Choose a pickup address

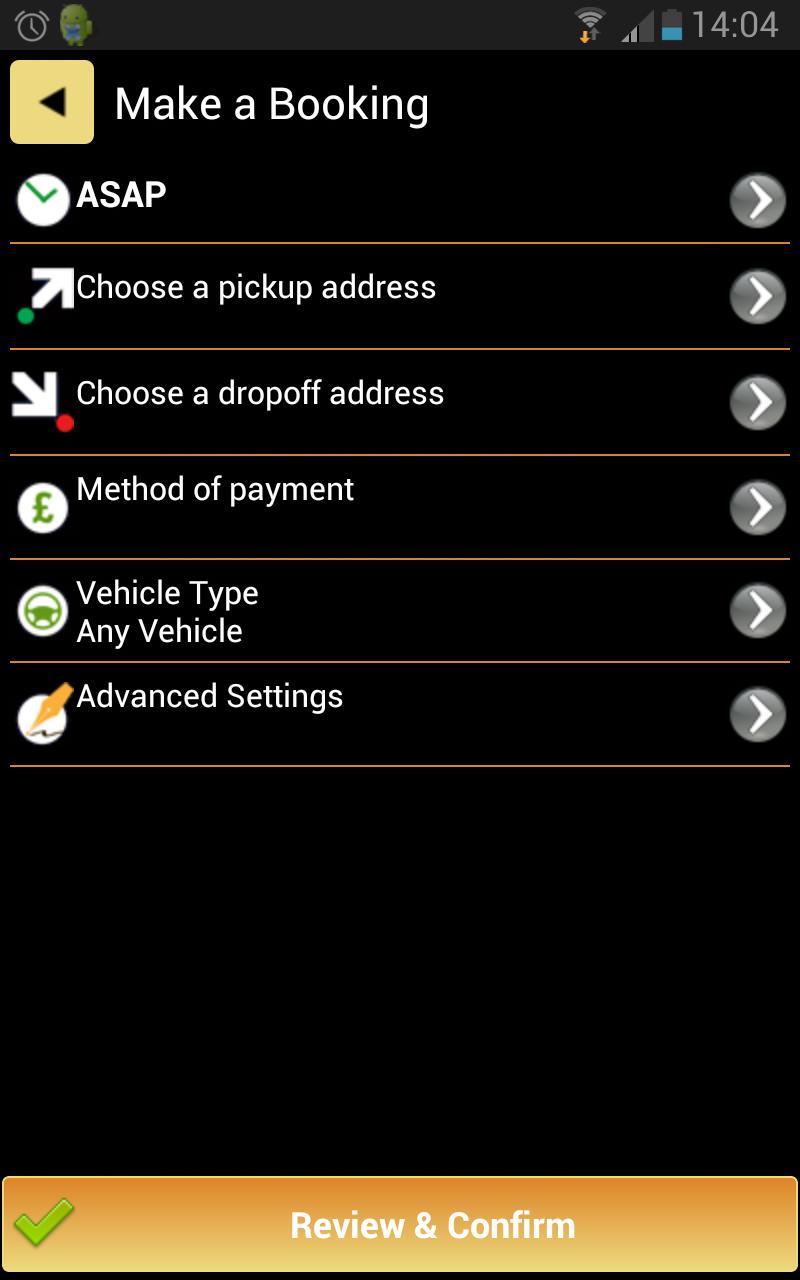400,294
